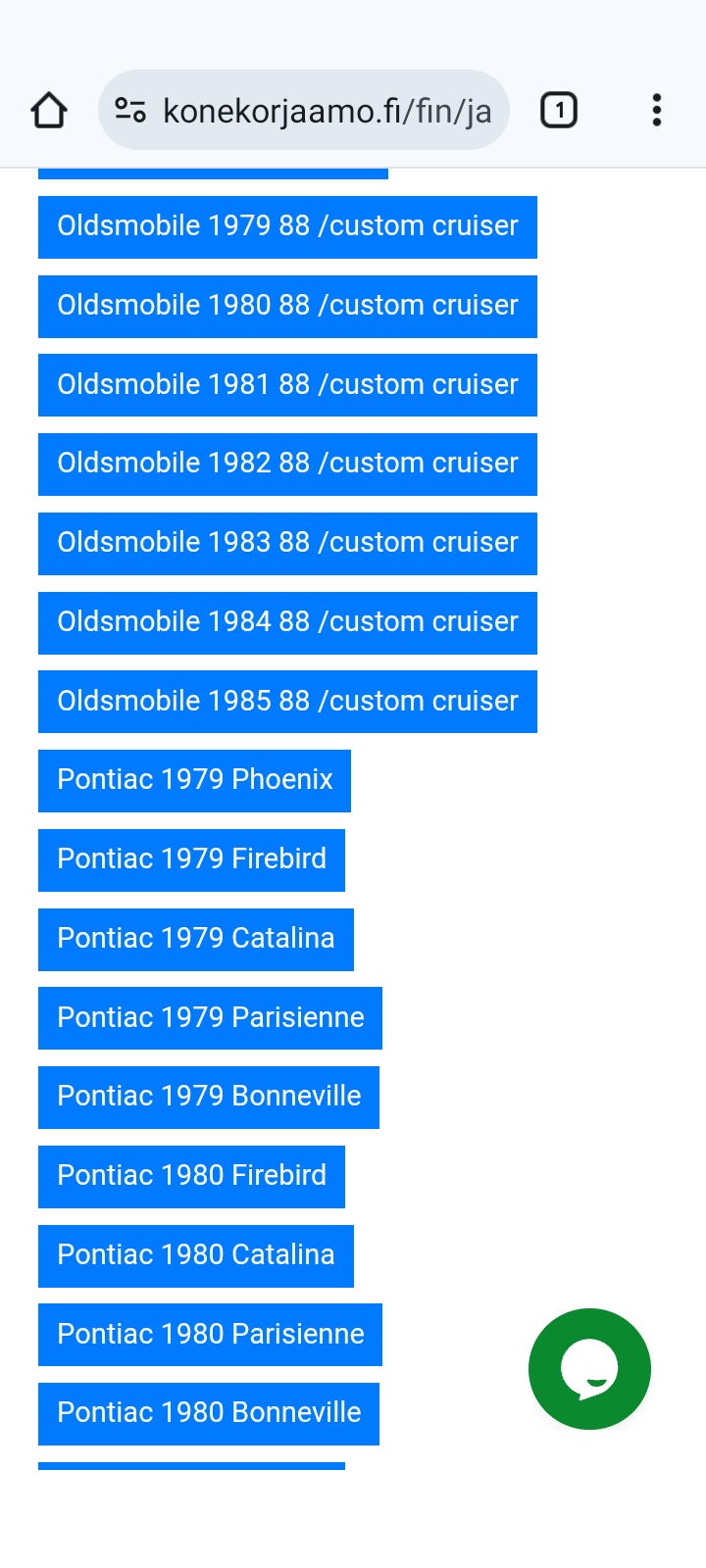Pick Oldsmobile 1983 88 /custom cruiser

click(287, 543)
